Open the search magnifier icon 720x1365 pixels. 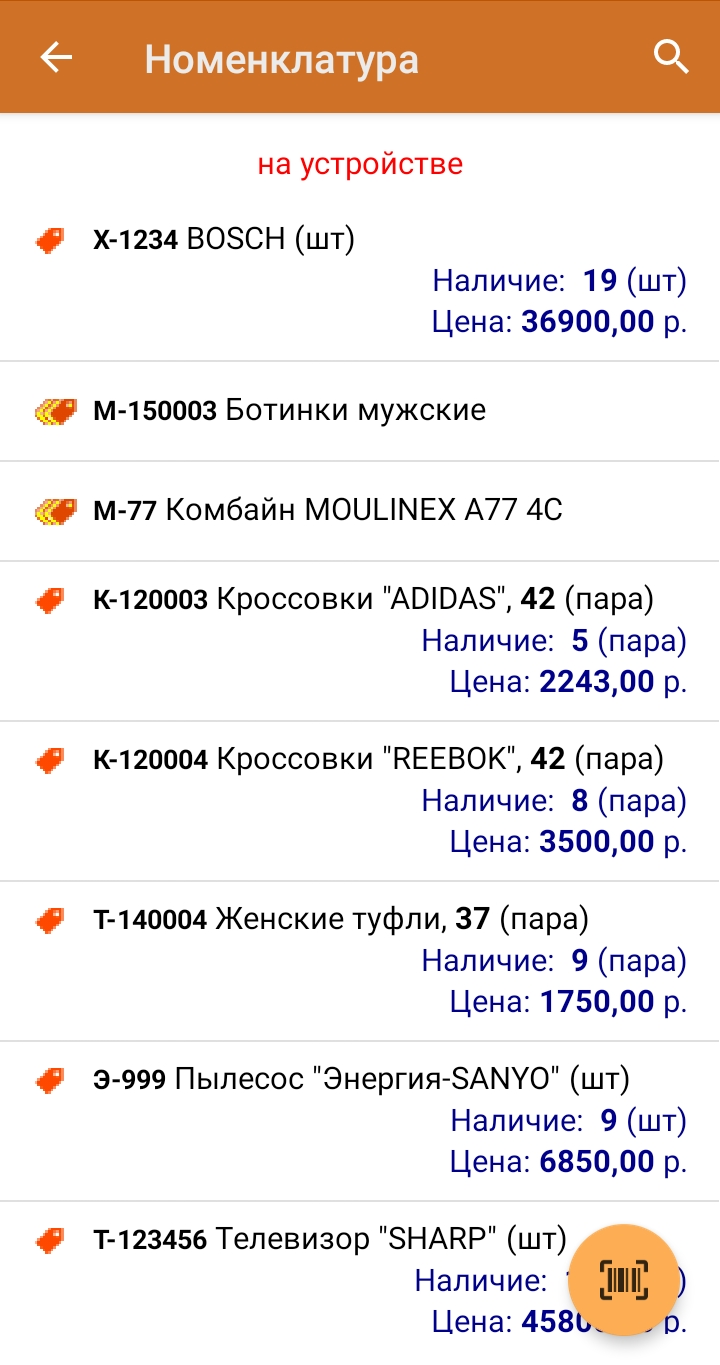pos(672,58)
